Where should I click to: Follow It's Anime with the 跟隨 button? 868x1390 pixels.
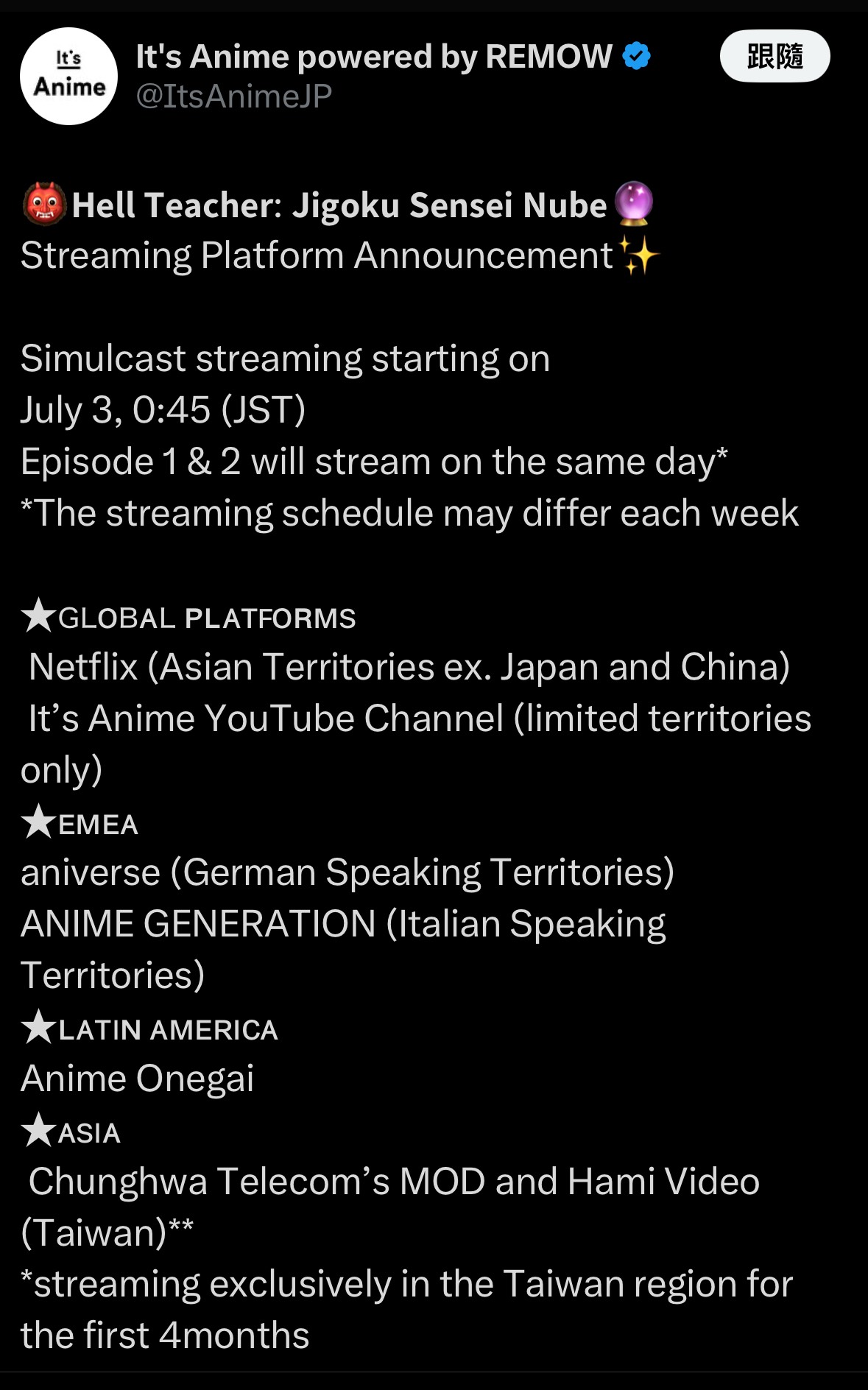click(775, 56)
